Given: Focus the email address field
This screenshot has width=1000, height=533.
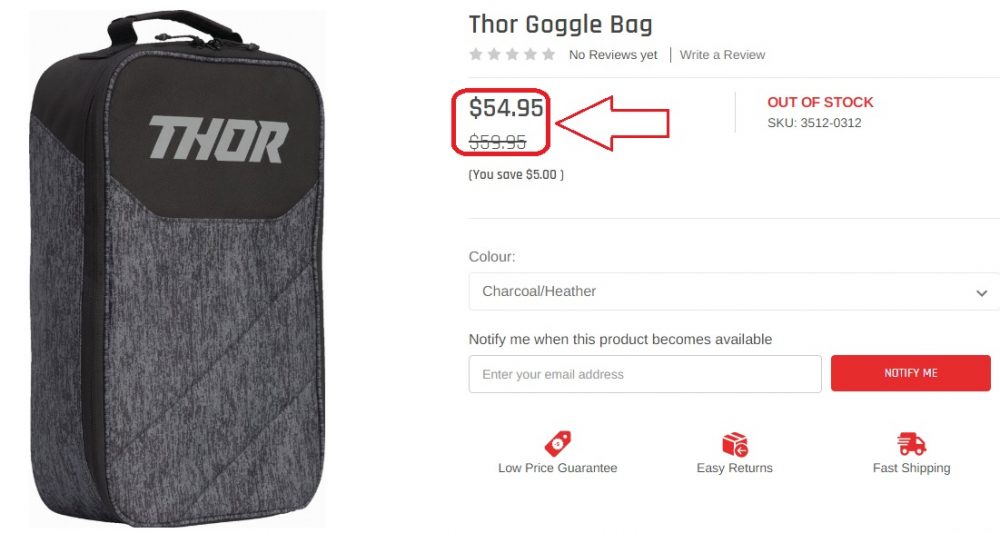Looking at the screenshot, I should coord(645,374).
